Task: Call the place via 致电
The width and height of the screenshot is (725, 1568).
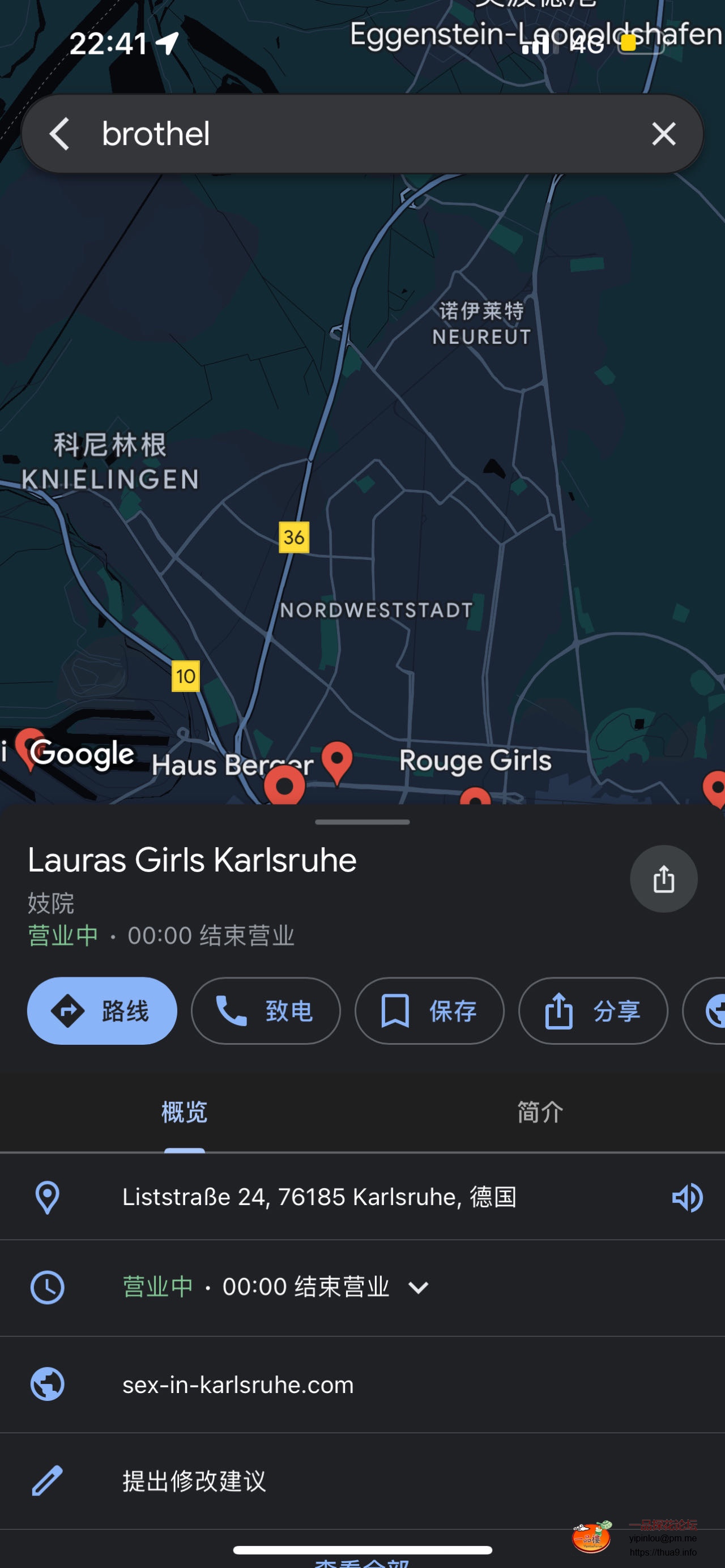Action: point(266,1010)
